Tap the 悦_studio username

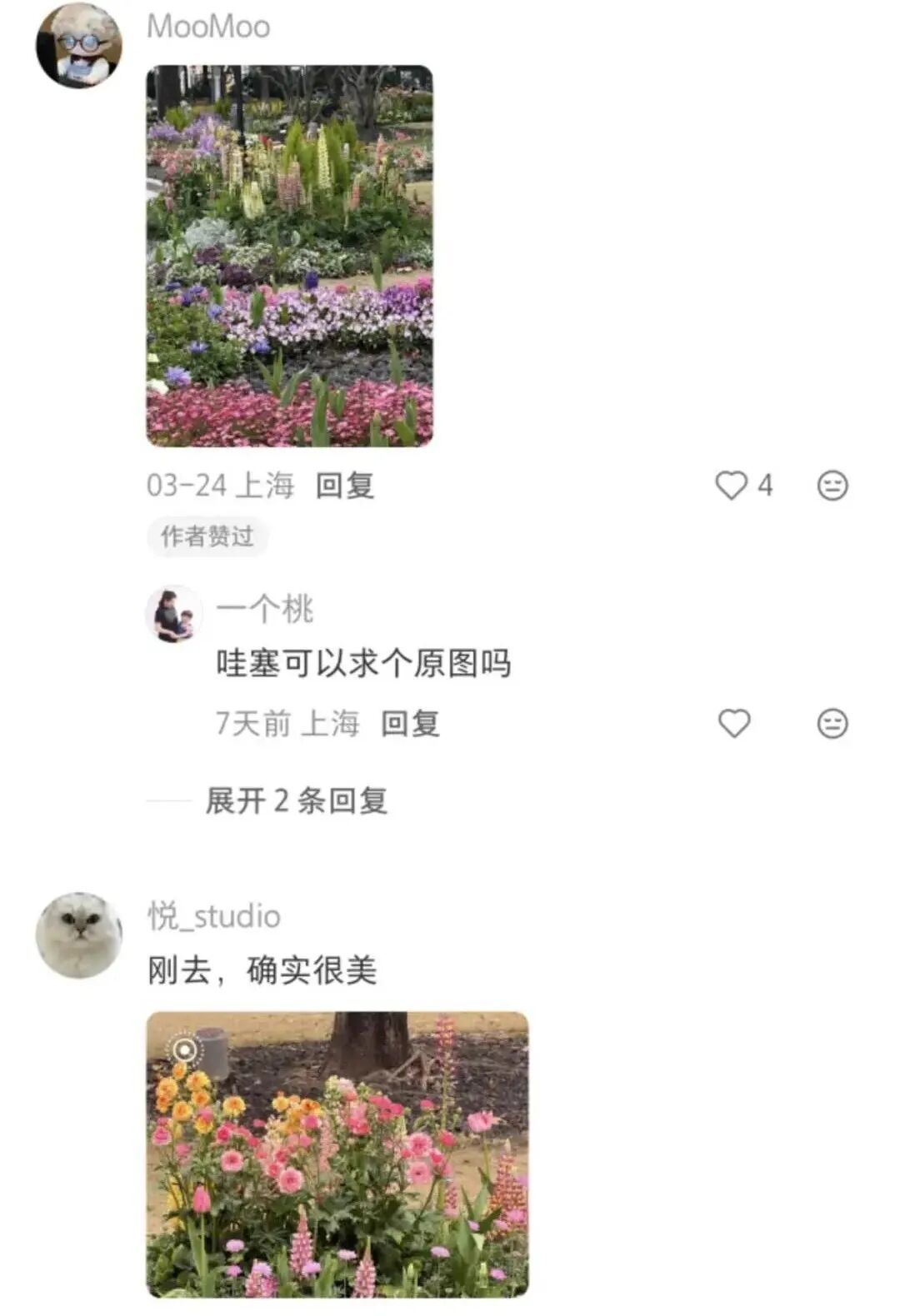pos(214,916)
